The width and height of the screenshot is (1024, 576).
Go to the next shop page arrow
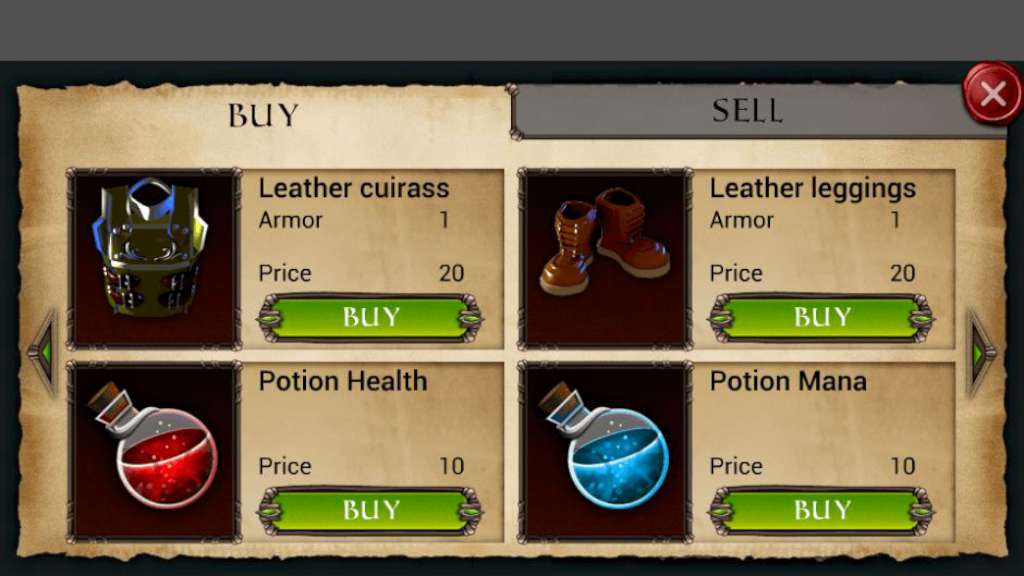[981, 353]
